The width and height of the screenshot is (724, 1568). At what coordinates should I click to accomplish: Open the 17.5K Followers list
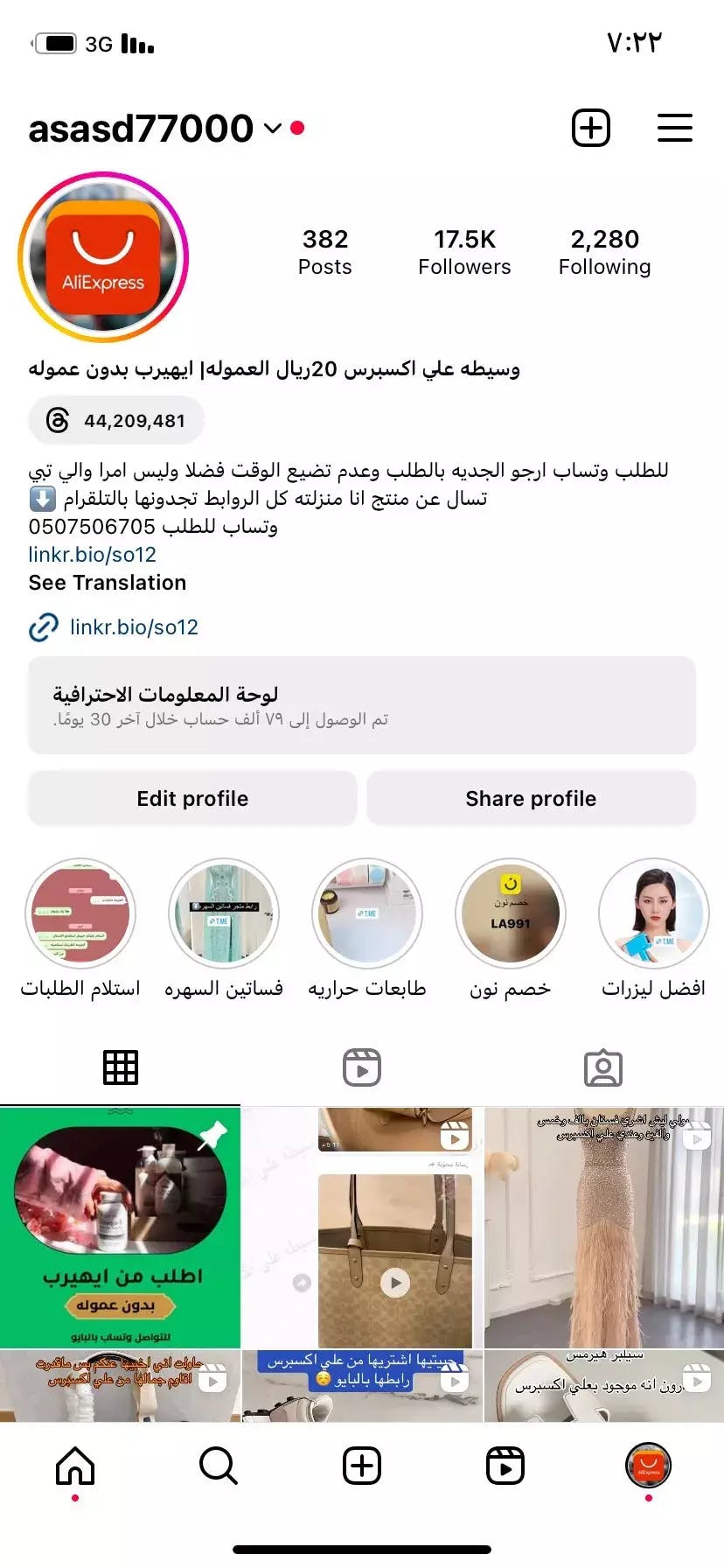point(464,252)
